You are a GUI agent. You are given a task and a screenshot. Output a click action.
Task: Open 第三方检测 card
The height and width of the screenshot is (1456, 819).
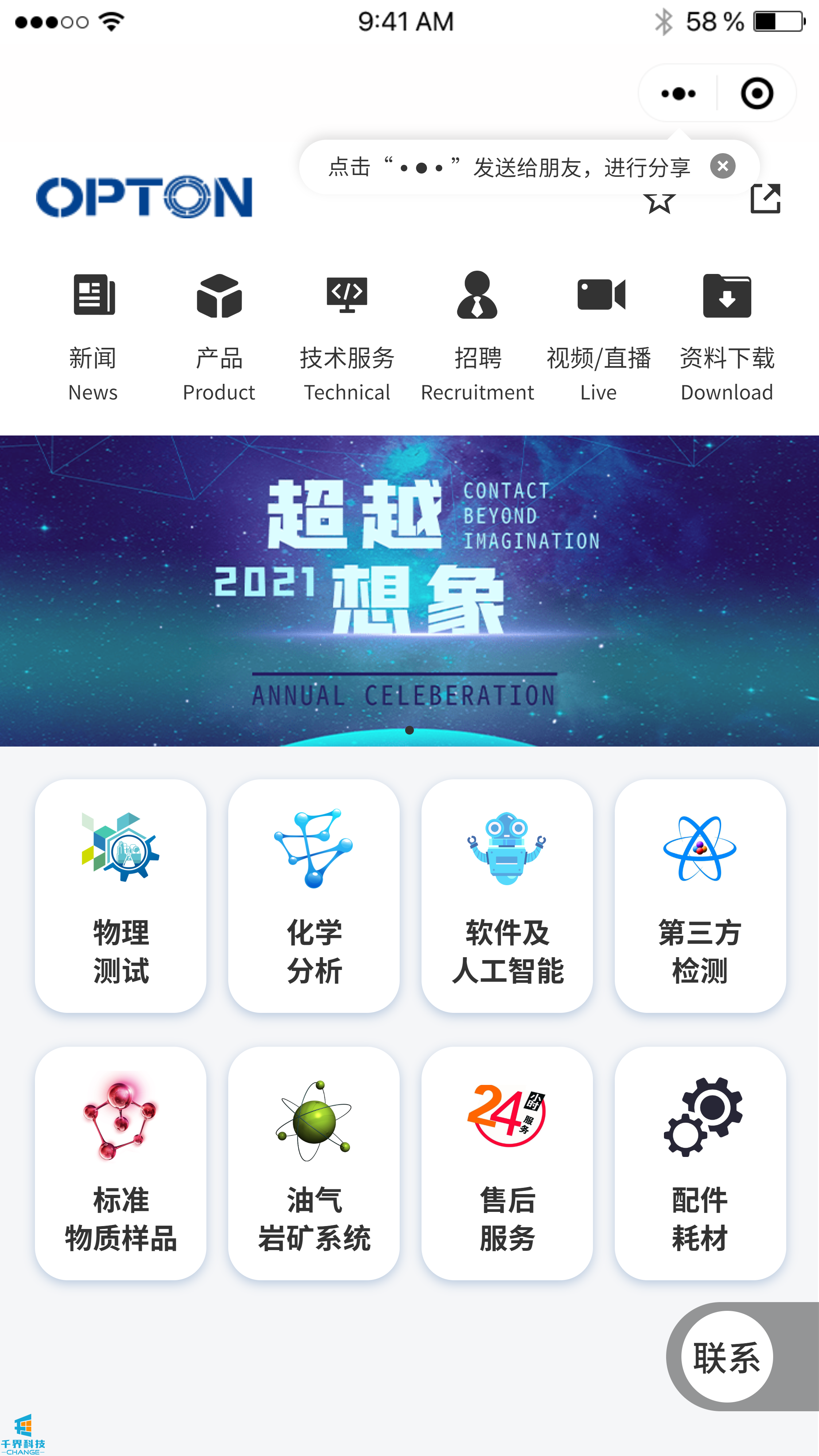click(x=700, y=895)
